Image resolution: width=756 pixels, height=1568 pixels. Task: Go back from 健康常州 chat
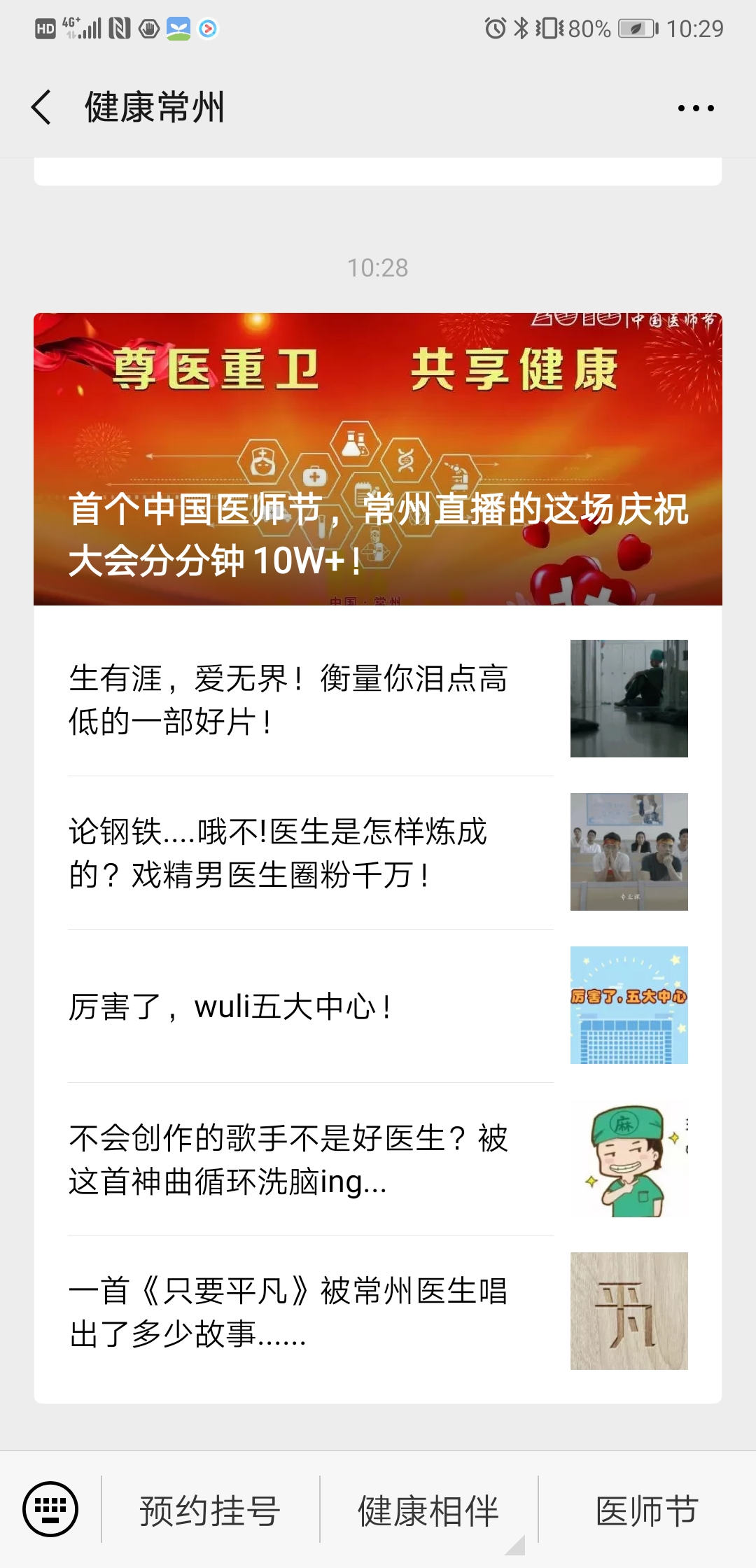click(42, 108)
